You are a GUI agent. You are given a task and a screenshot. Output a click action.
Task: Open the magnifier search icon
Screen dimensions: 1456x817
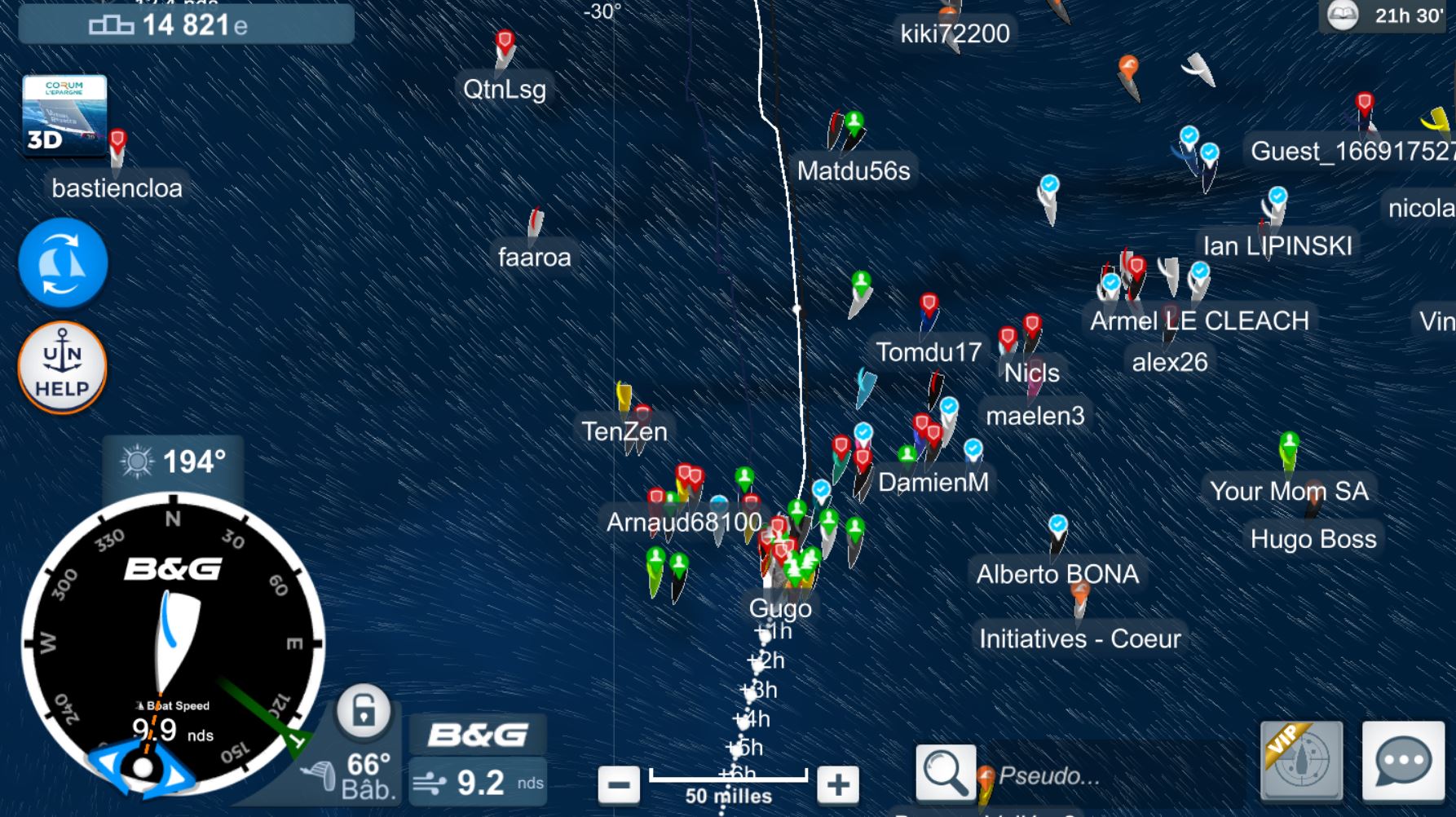(945, 771)
